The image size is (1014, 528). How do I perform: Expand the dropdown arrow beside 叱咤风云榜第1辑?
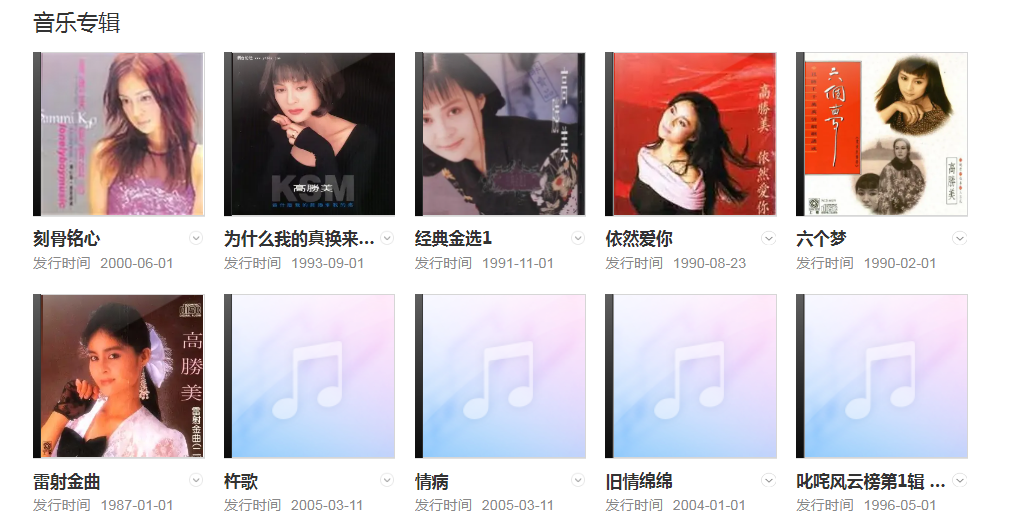(x=960, y=480)
